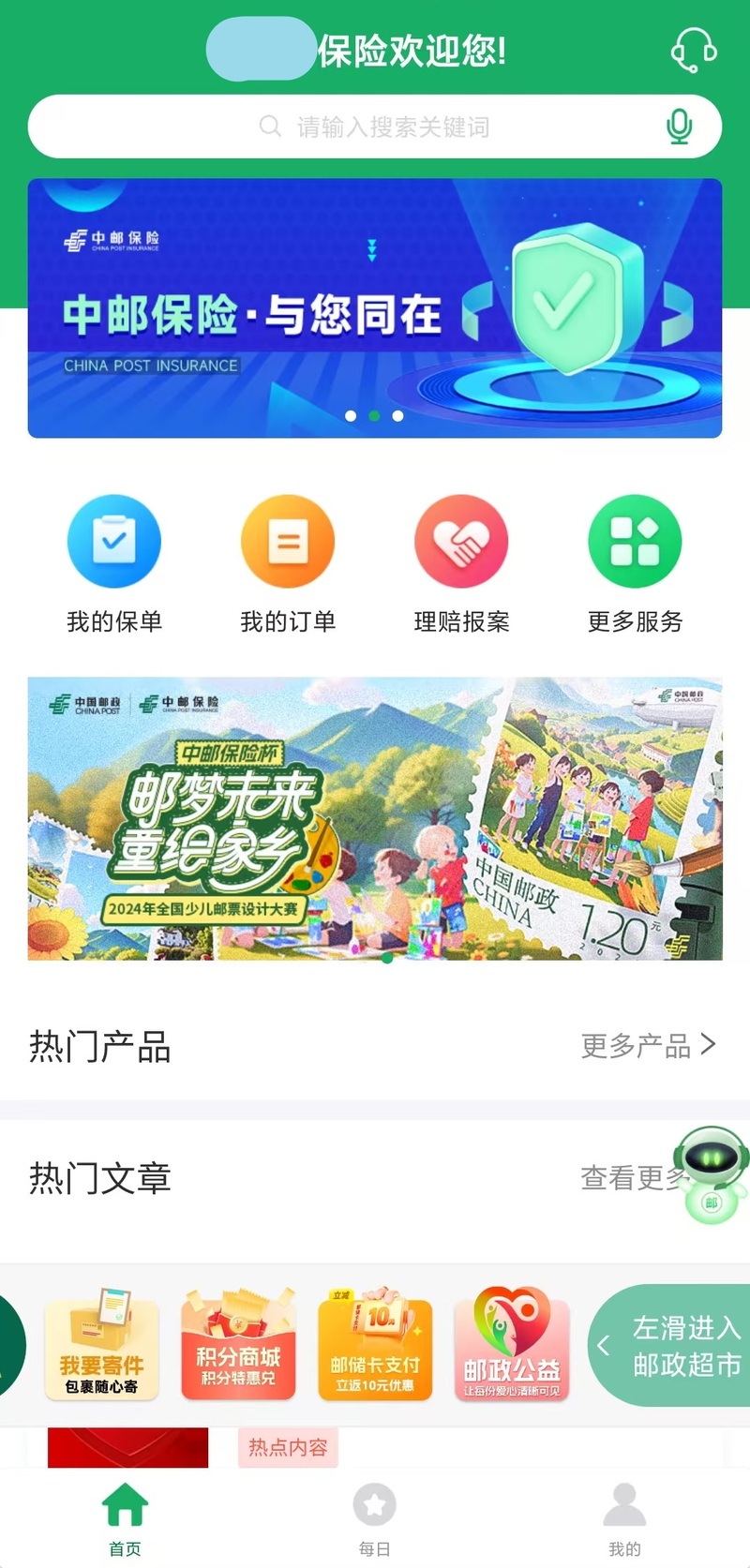
Task: Open the 邮梦未来 童绘家乡 banner
Action: 374,818
